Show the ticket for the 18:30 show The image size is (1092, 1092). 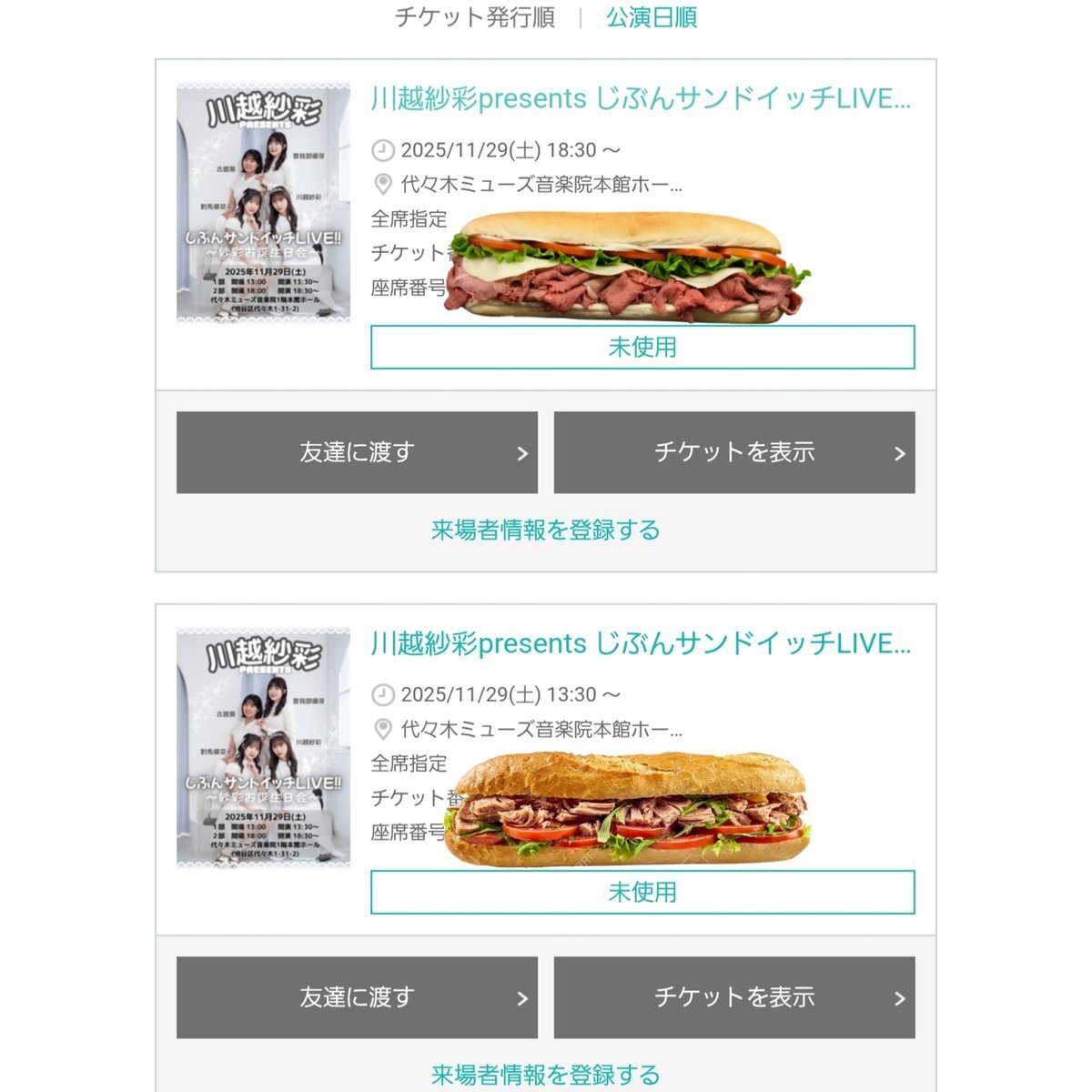pyautogui.click(x=734, y=452)
